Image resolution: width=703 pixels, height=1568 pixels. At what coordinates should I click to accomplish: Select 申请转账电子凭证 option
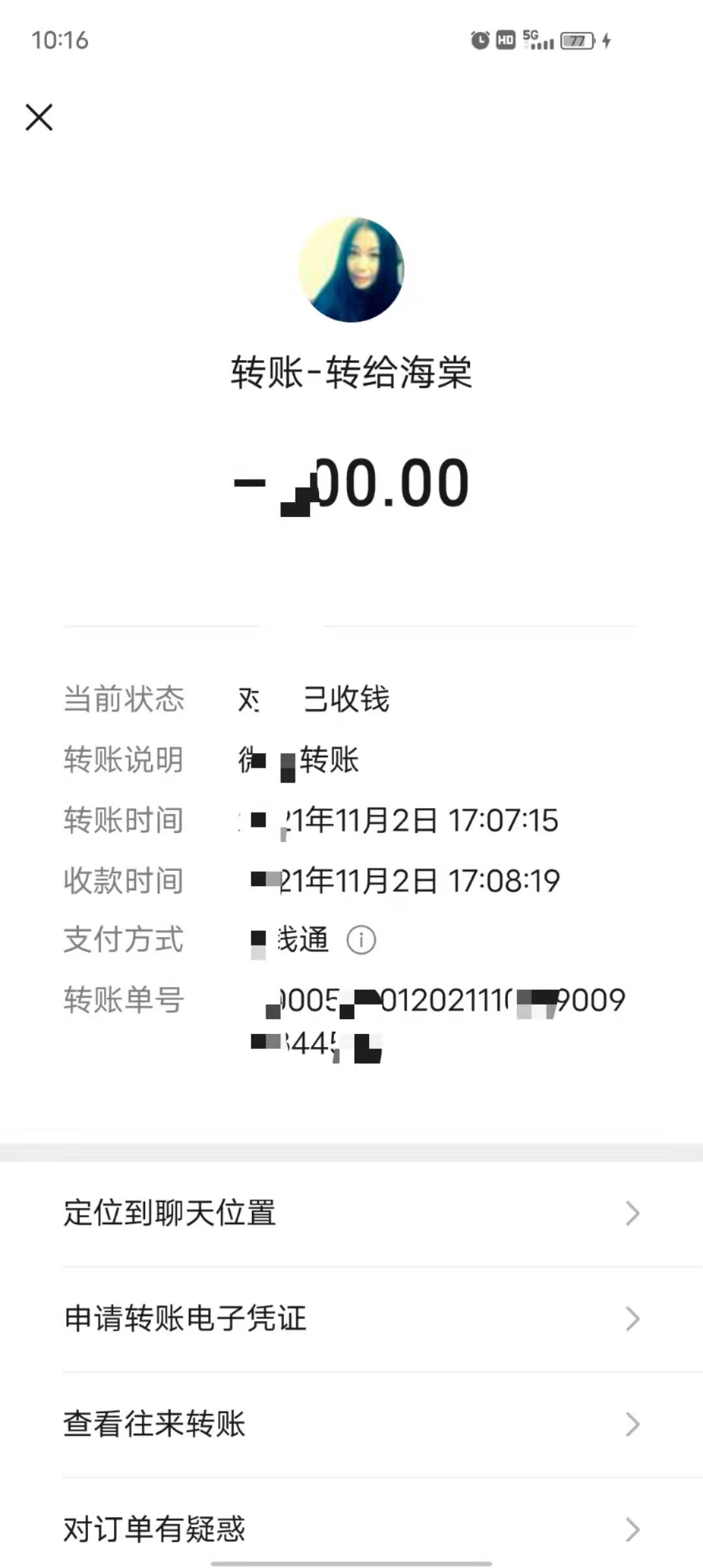[351, 1319]
